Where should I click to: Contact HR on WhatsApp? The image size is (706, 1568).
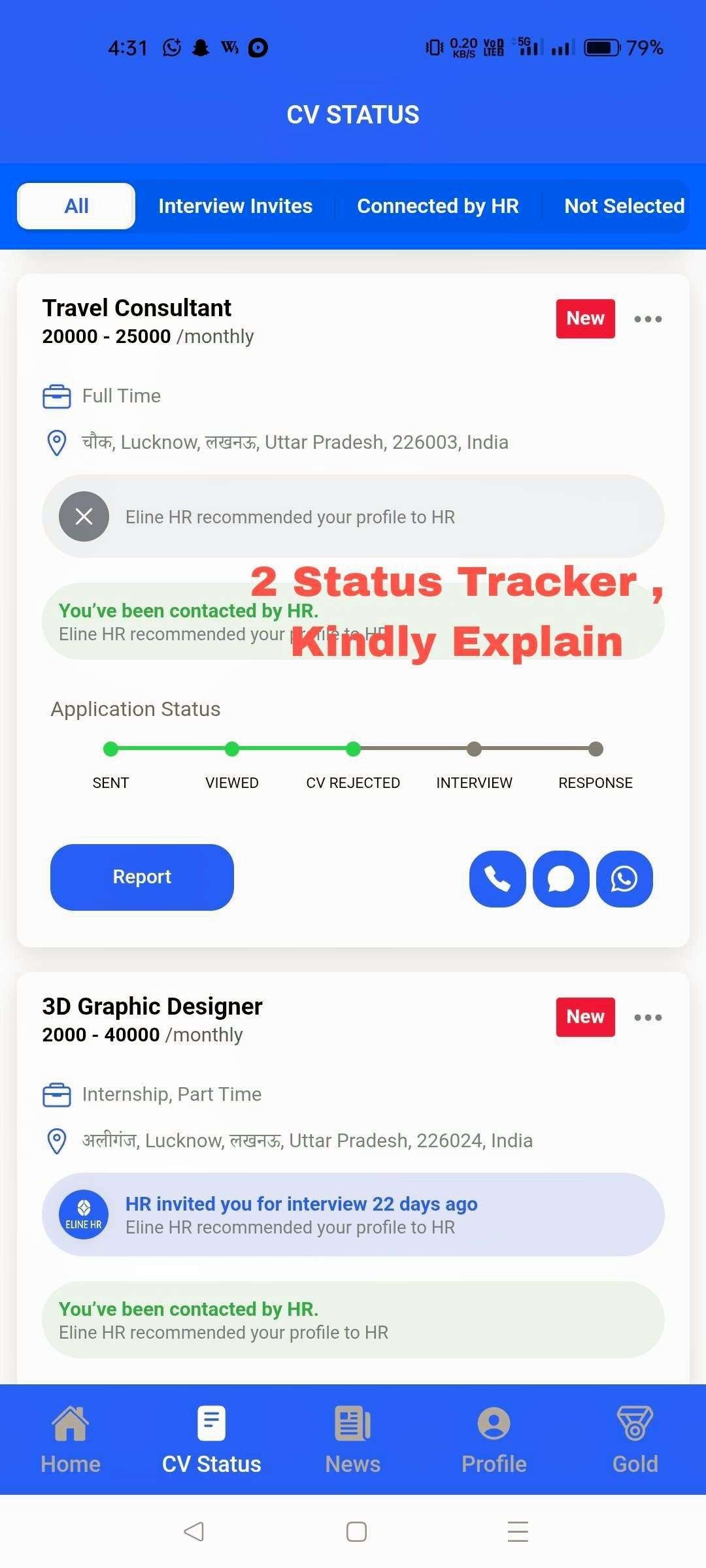tap(624, 879)
